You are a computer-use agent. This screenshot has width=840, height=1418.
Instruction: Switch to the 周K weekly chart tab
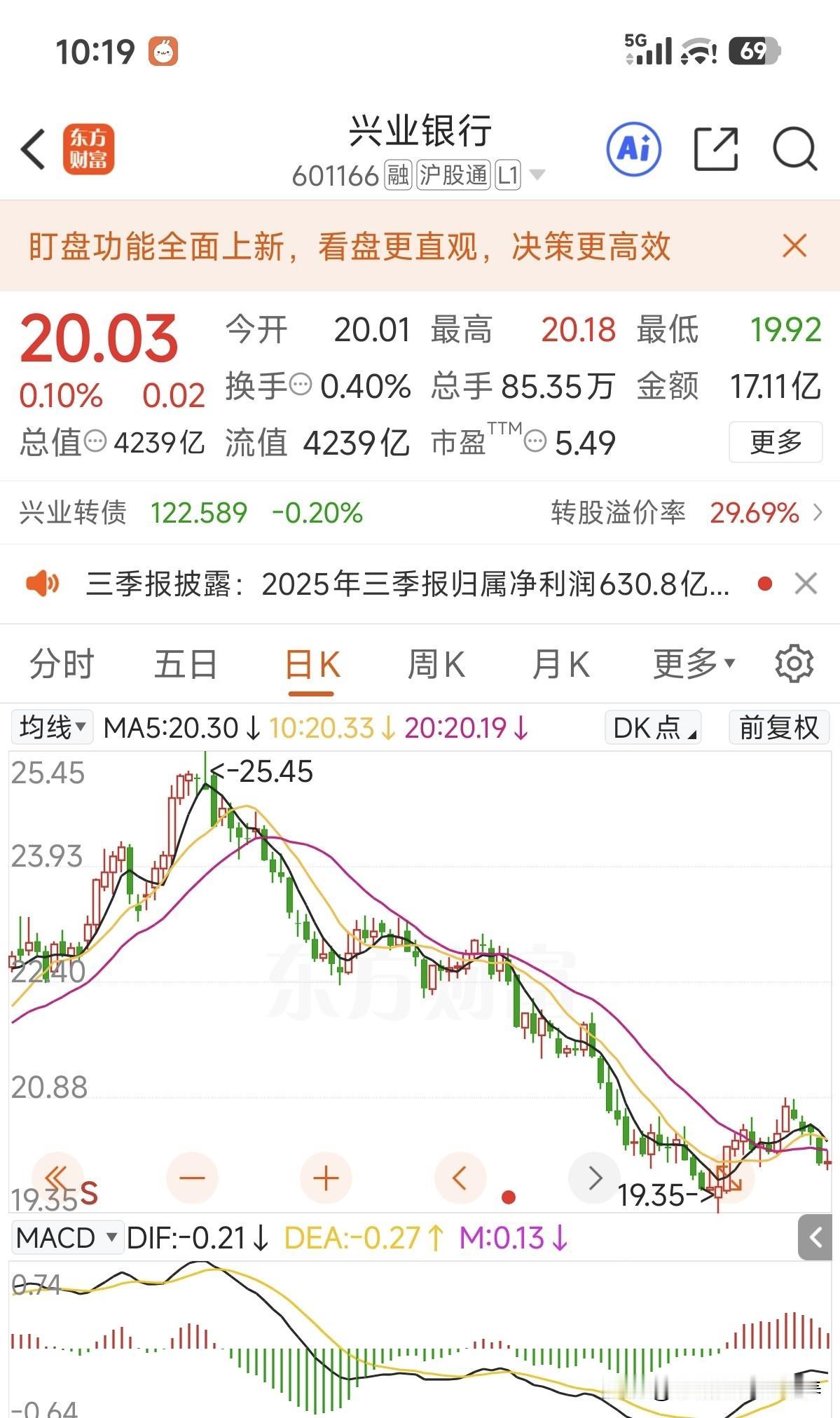tap(436, 664)
